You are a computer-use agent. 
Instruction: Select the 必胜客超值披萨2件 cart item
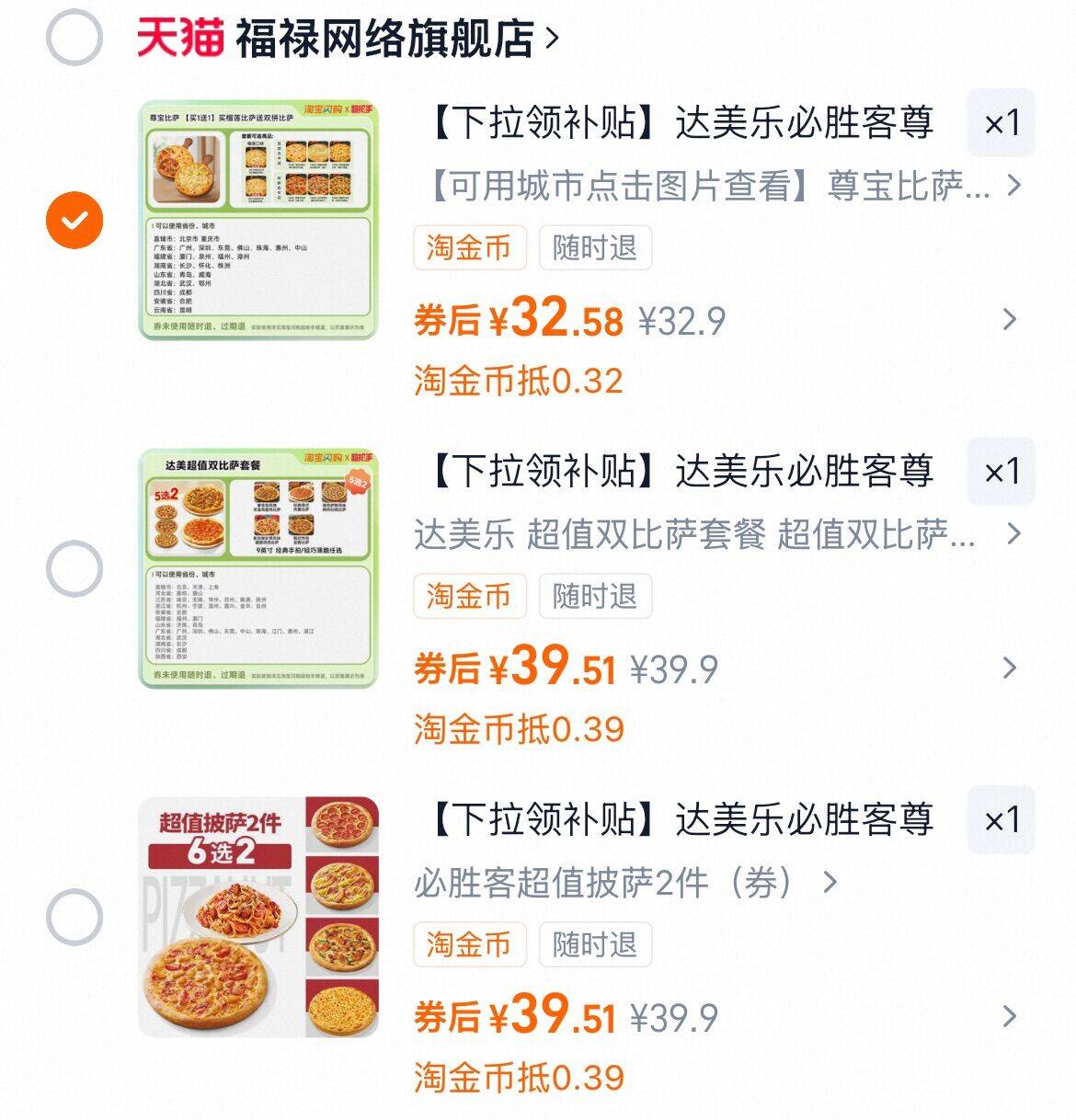click(74, 918)
